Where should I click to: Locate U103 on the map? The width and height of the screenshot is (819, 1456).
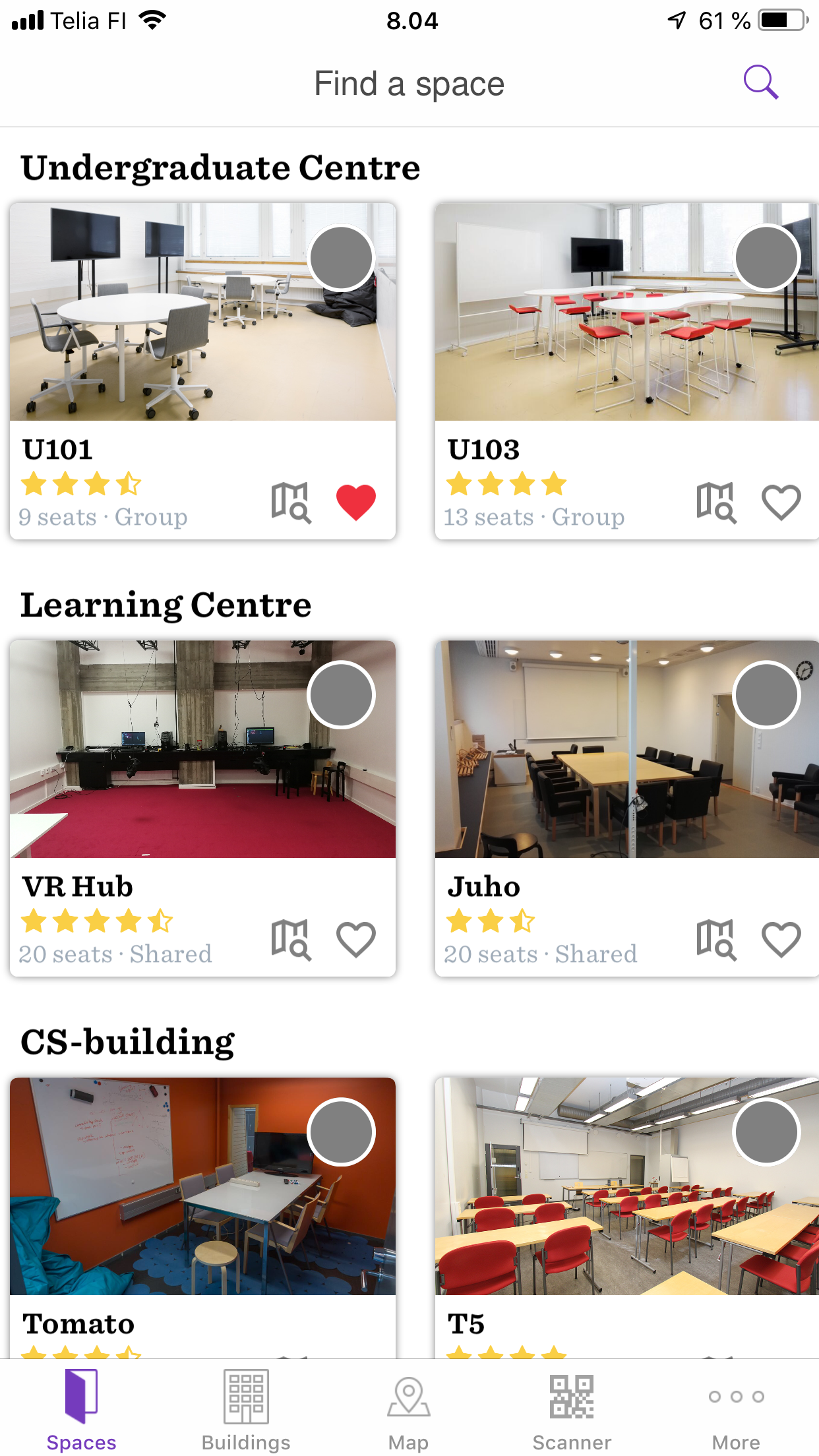(x=716, y=502)
